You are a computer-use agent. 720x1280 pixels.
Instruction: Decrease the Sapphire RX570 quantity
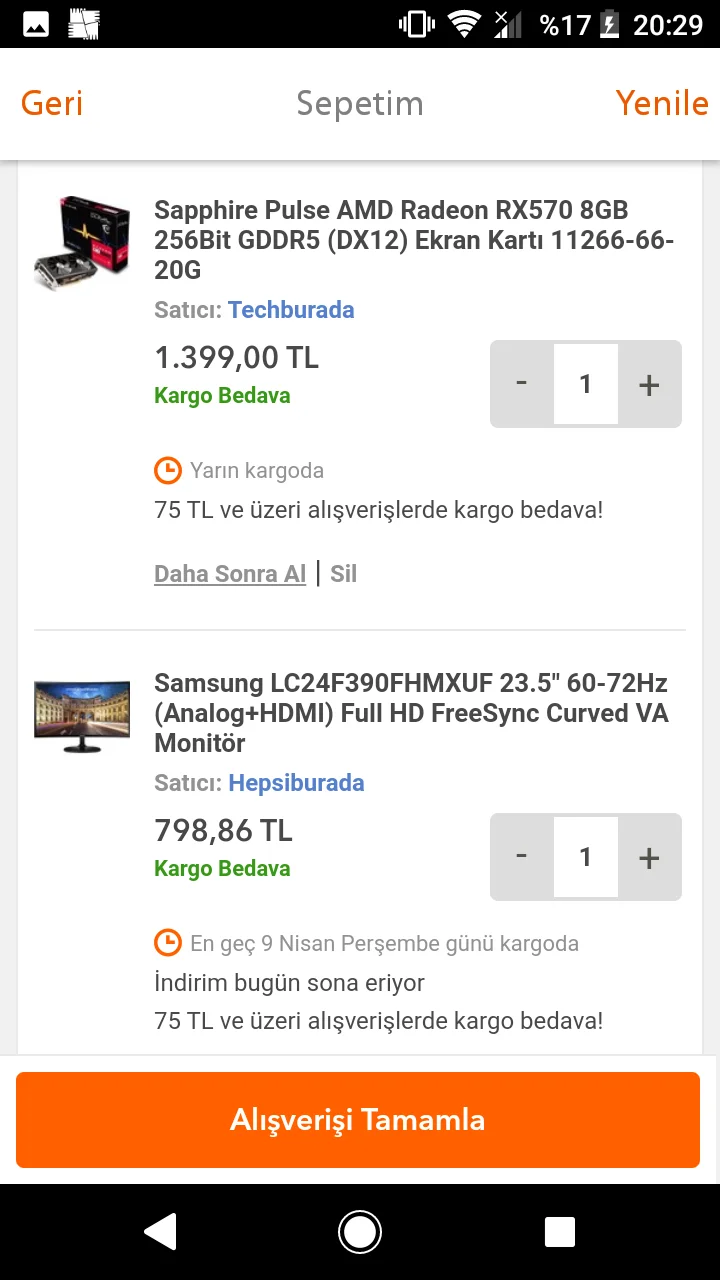(x=521, y=384)
